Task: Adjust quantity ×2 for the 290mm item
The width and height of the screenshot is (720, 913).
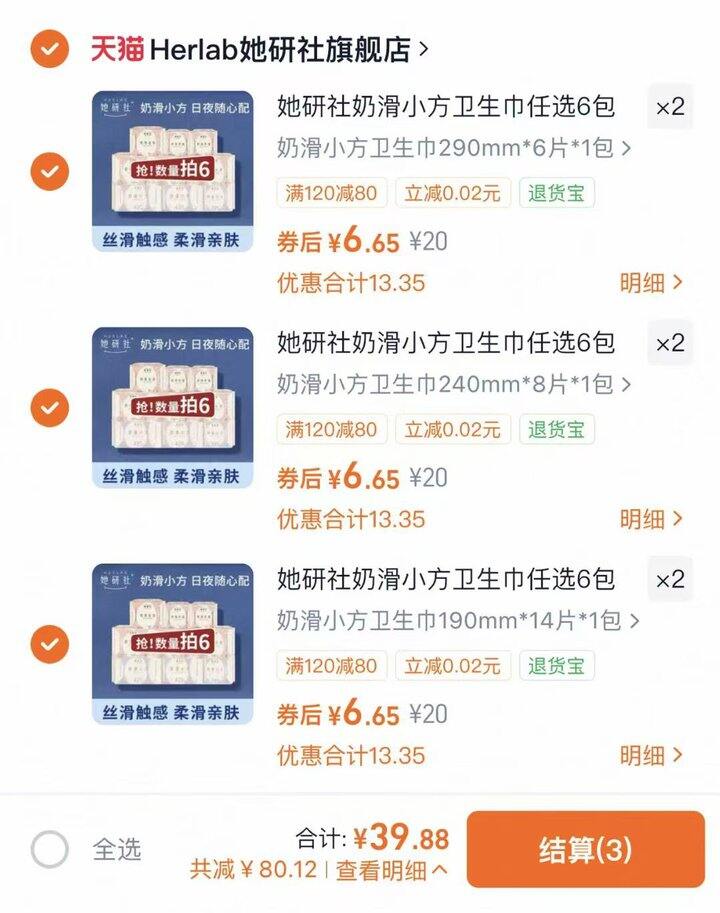Action: point(670,108)
